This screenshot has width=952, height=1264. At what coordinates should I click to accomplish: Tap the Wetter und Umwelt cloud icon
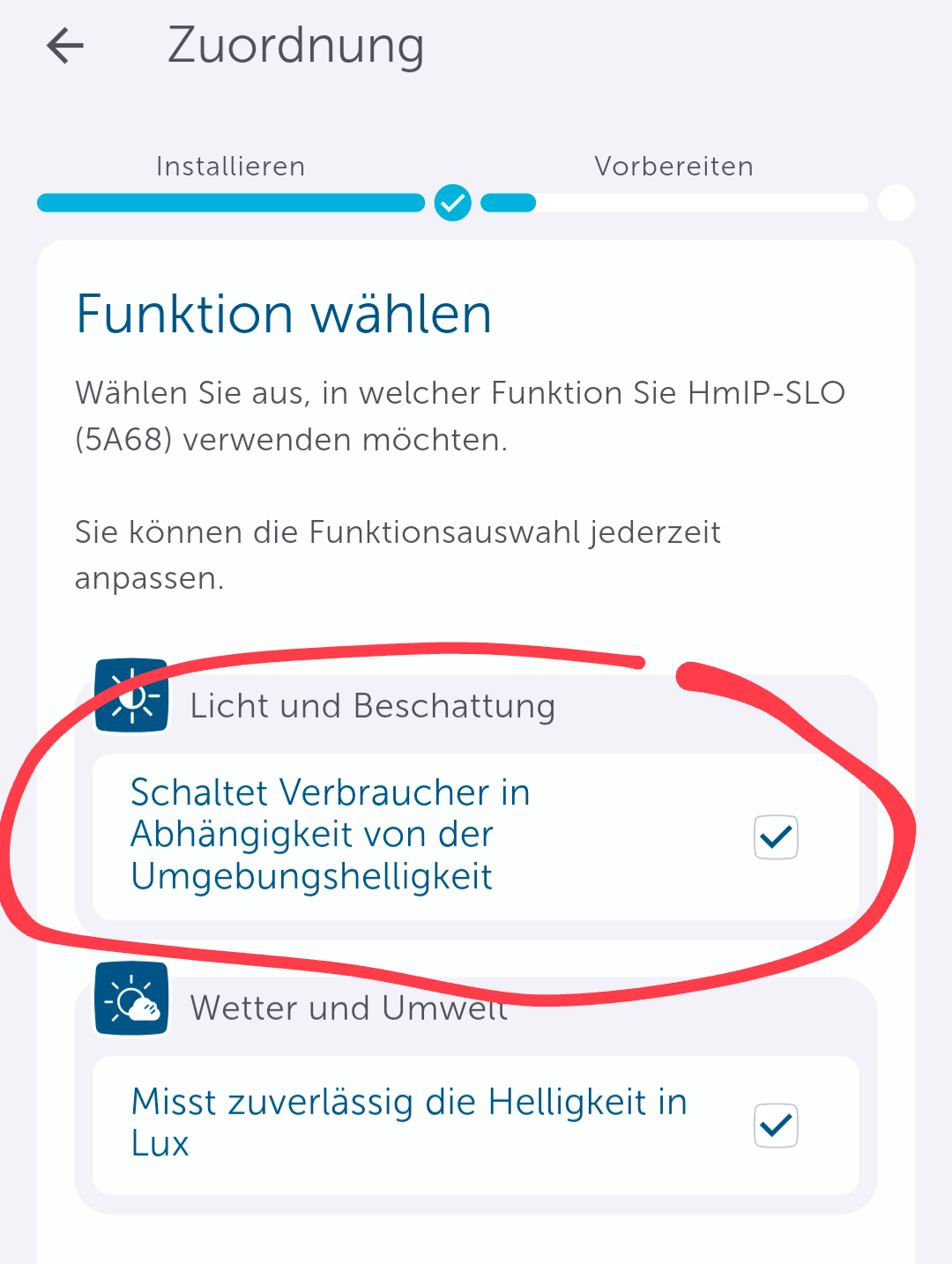[x=130, y=999]
